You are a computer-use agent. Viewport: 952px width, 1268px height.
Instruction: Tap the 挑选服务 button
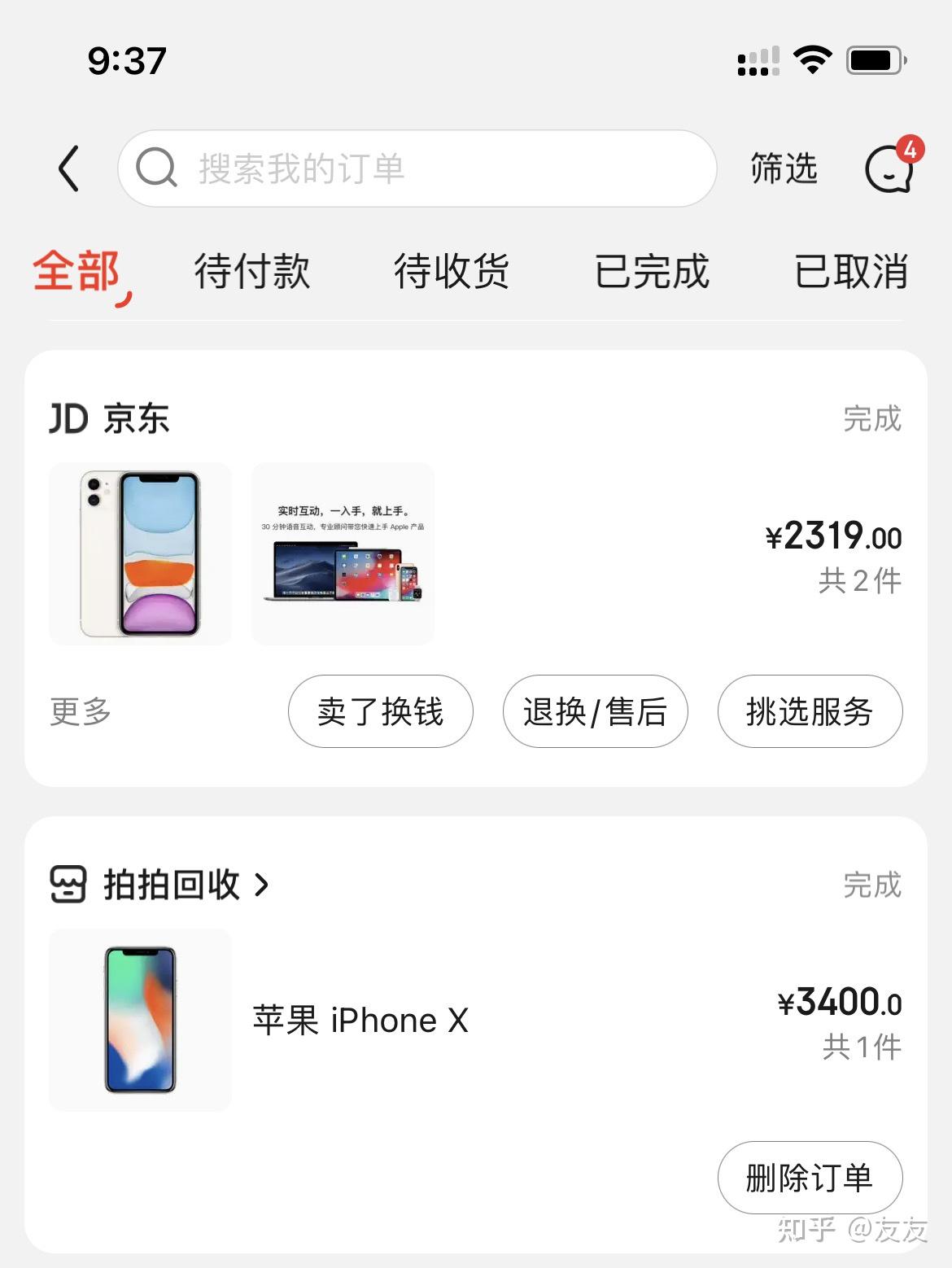(x=810, y=711)
